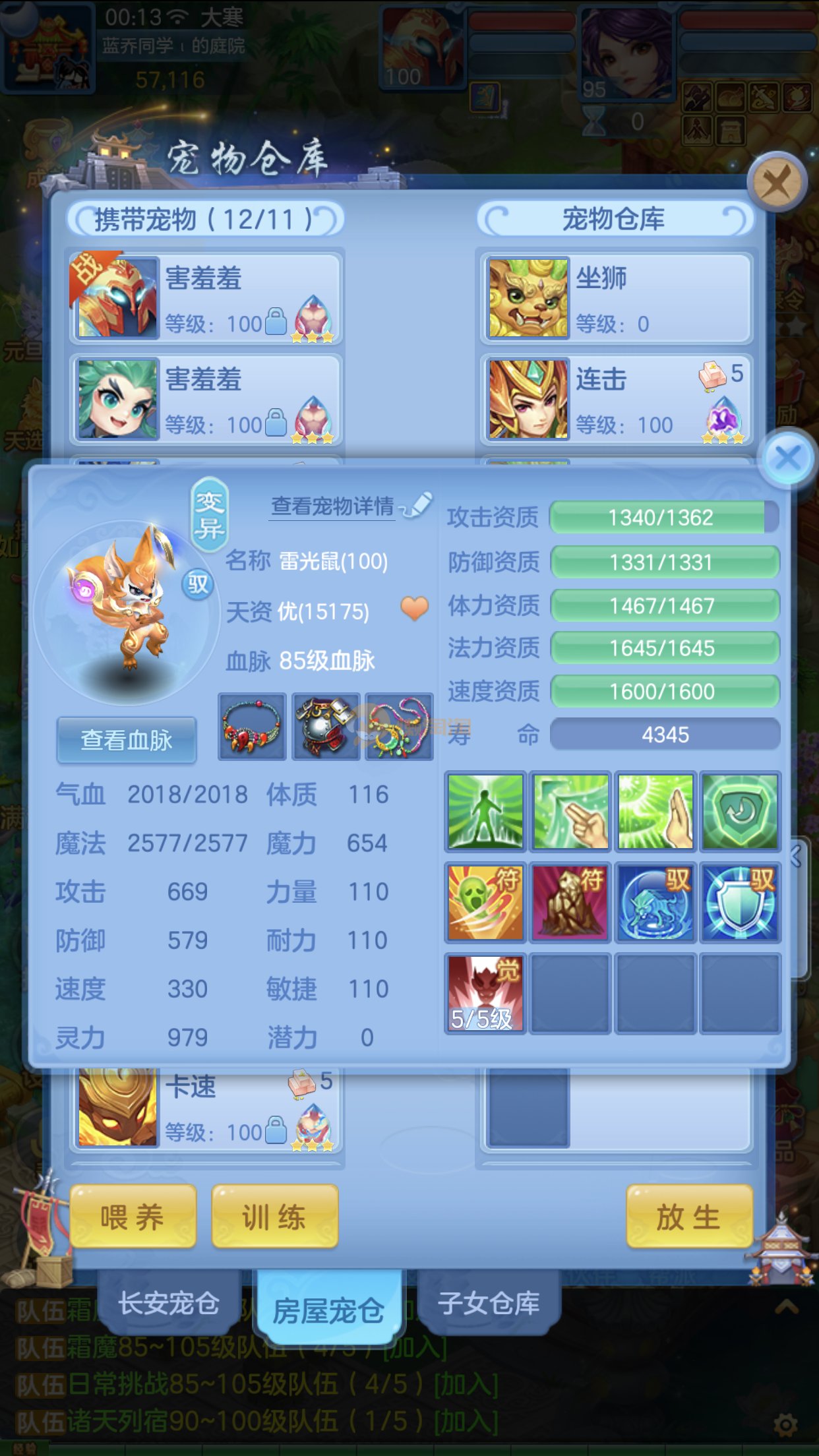This screenshot has width=819, height=1456.
Task: Dismiss the pet detail popup
Action: (x=788, y=458)
